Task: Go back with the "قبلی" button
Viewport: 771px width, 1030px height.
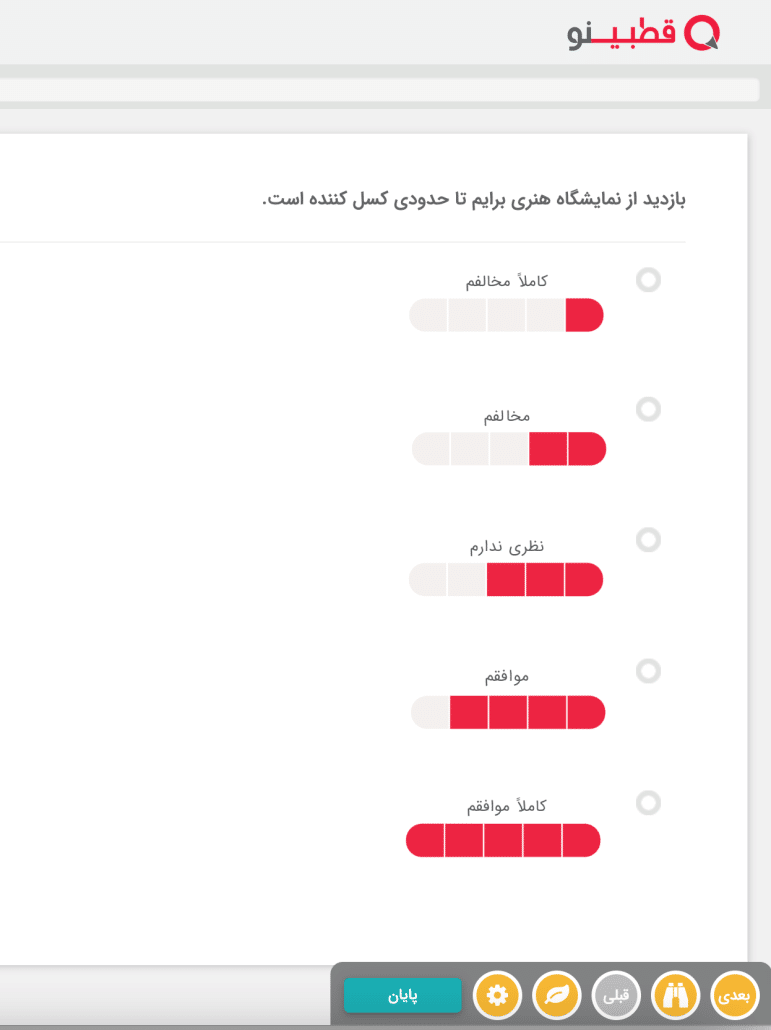Action: (616, 995)
